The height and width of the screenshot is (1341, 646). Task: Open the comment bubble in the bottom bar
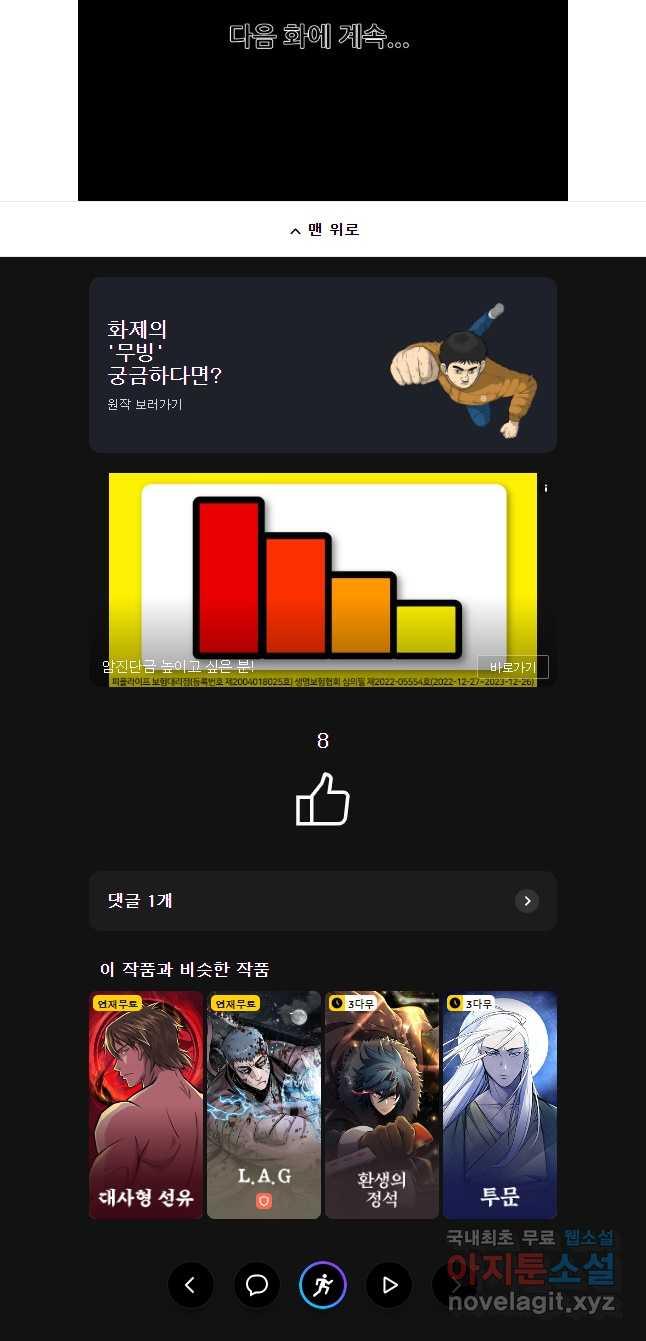coord(257,1285)
